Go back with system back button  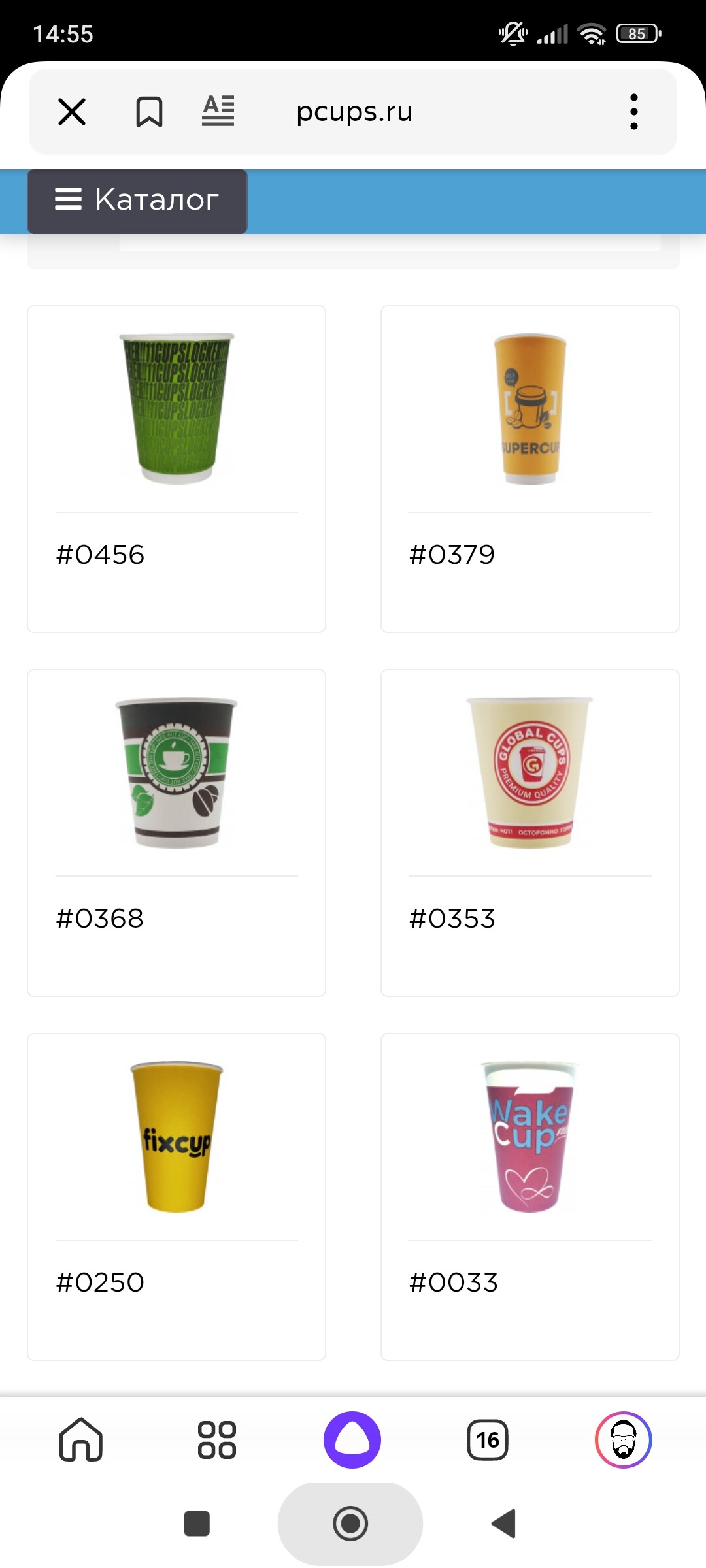pos(504,1524)
